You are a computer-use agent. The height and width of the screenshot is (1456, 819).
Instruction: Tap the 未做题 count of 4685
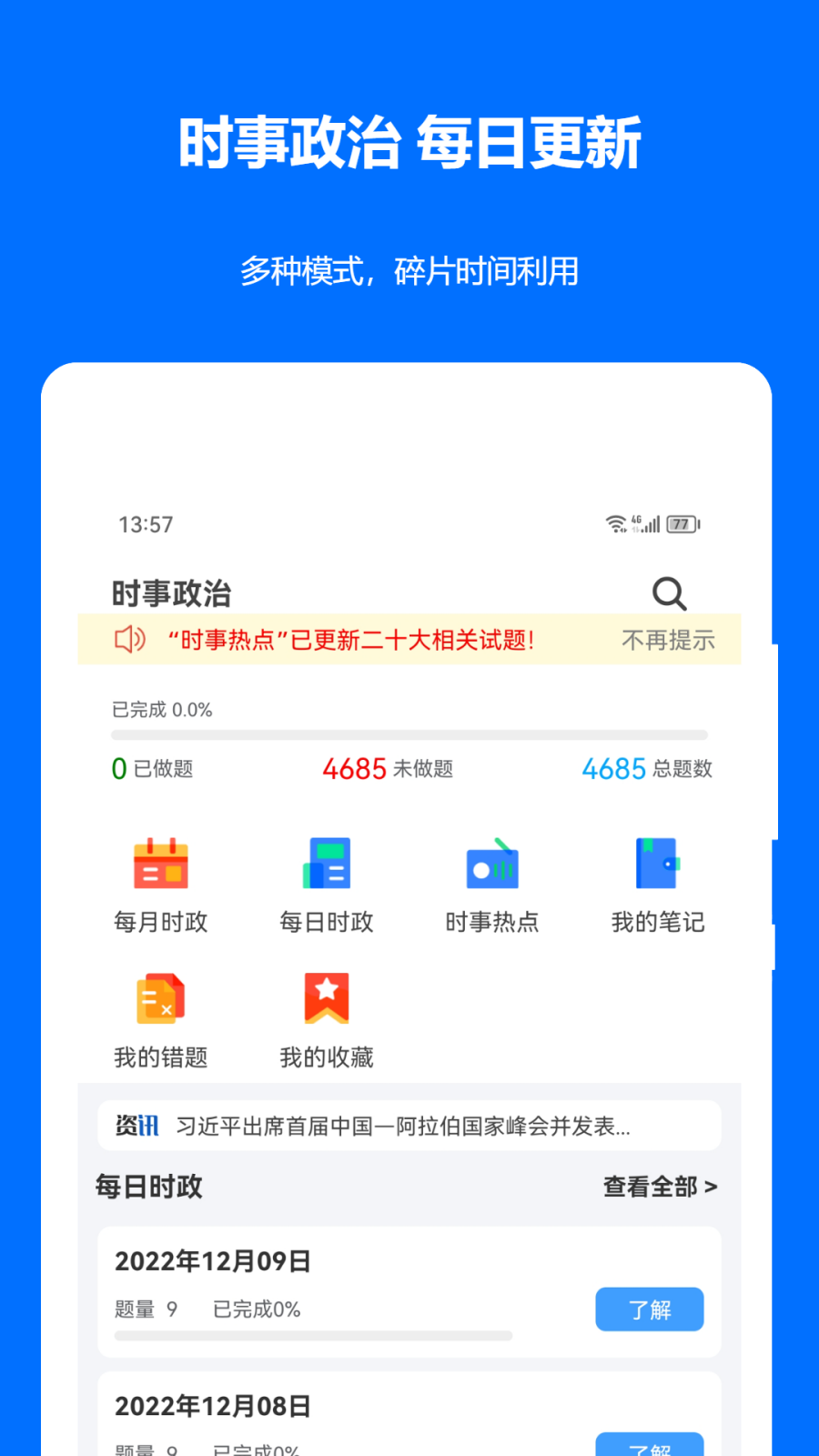pyautogui.click(x=390, y=768)
